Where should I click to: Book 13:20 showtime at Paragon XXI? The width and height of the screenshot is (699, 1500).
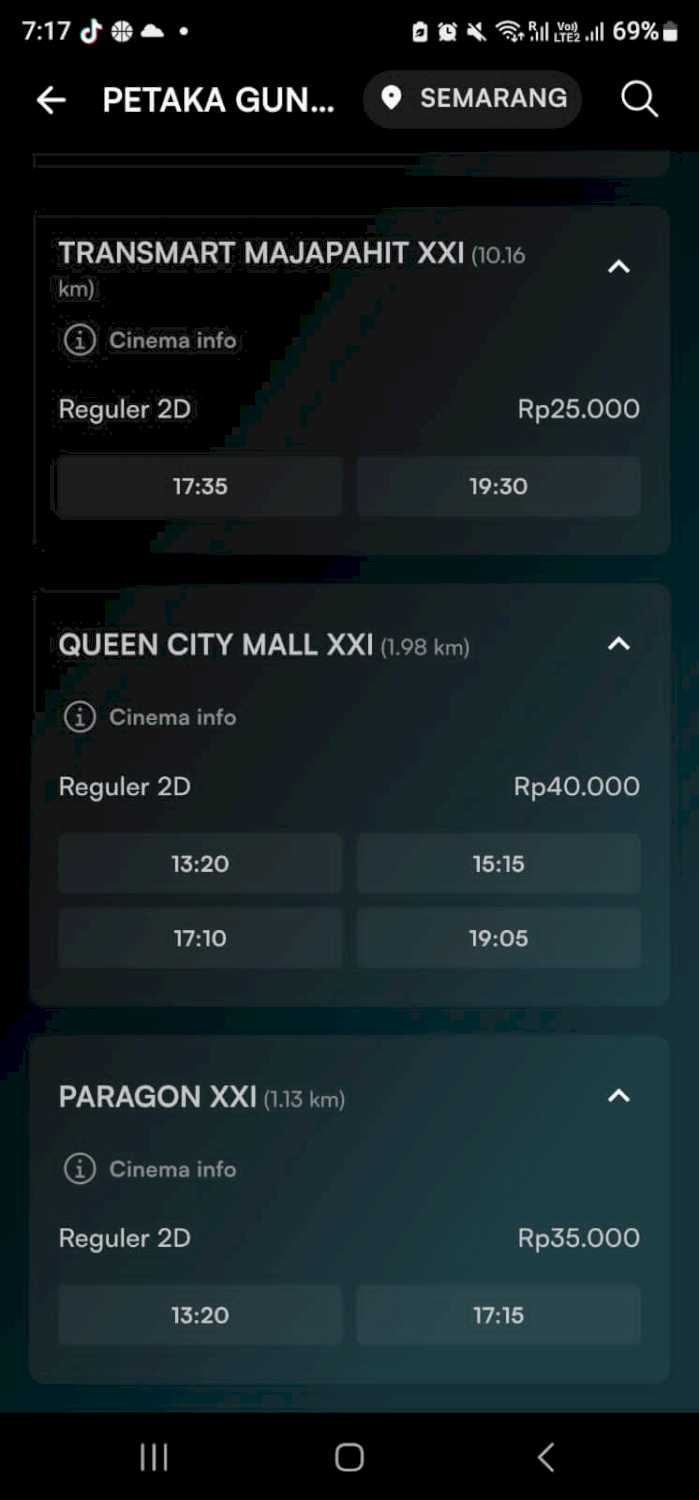pos(200,1316)
